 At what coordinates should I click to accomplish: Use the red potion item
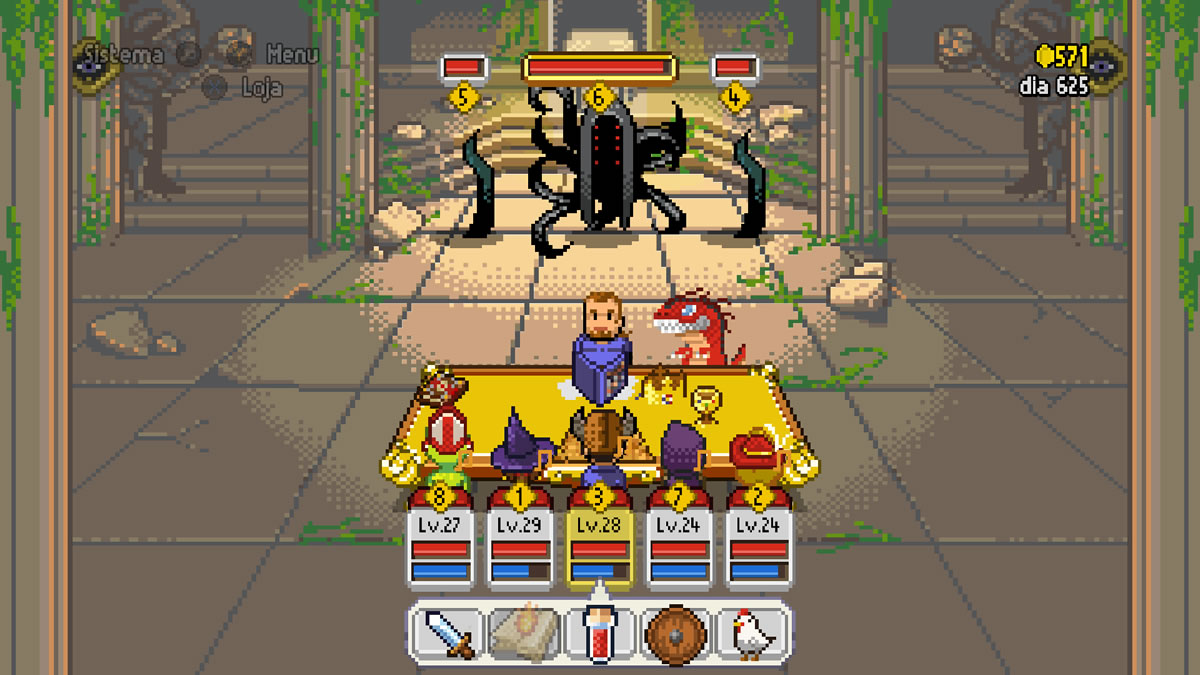[600, 633]
